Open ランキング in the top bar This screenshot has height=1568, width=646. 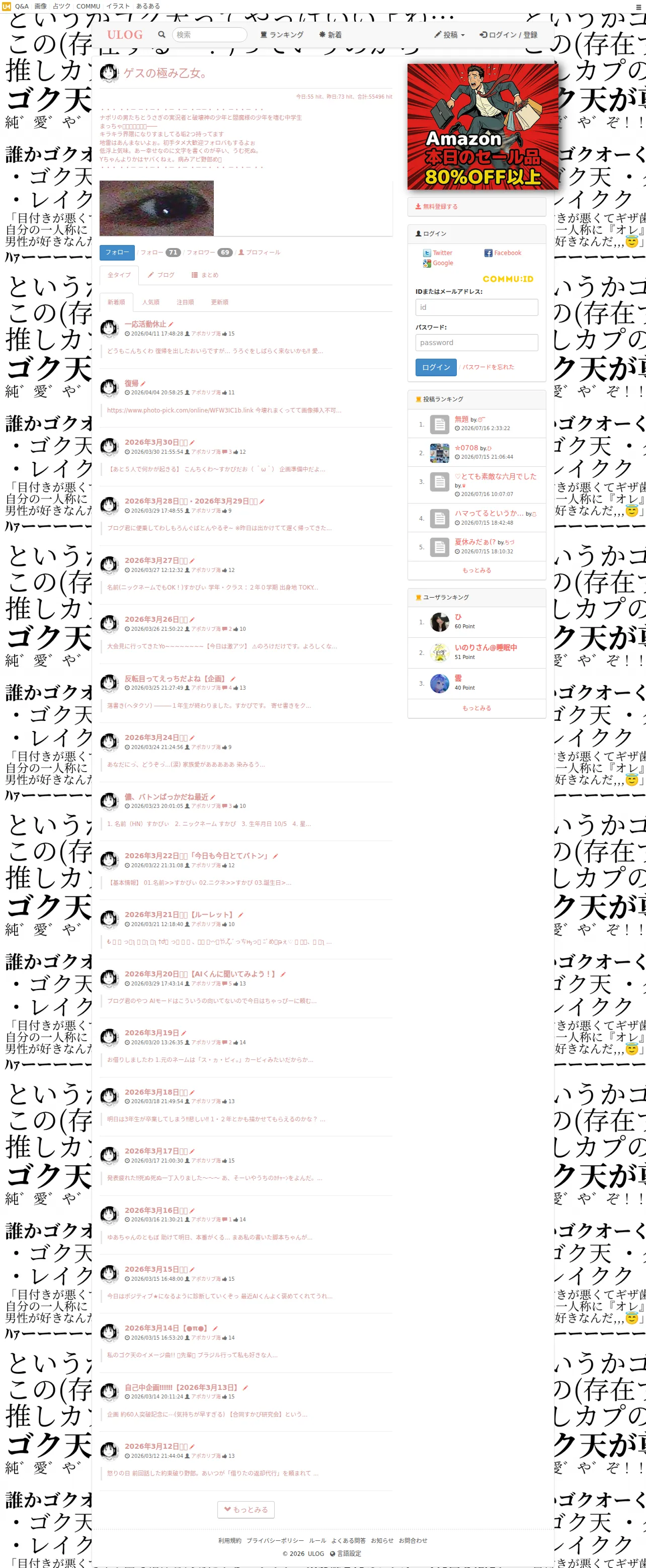pyautogui.click(x=282, y=35)
